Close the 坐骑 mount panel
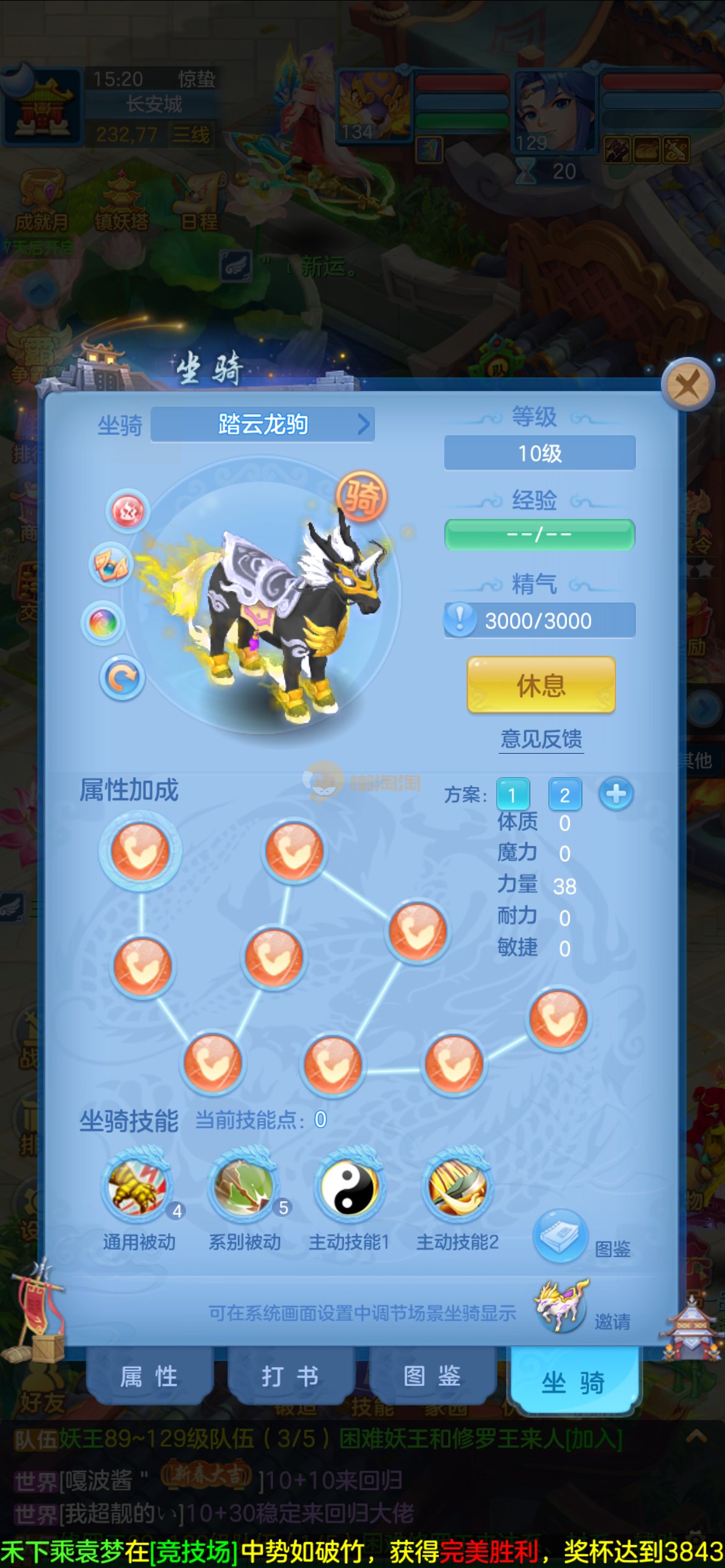 687,385
